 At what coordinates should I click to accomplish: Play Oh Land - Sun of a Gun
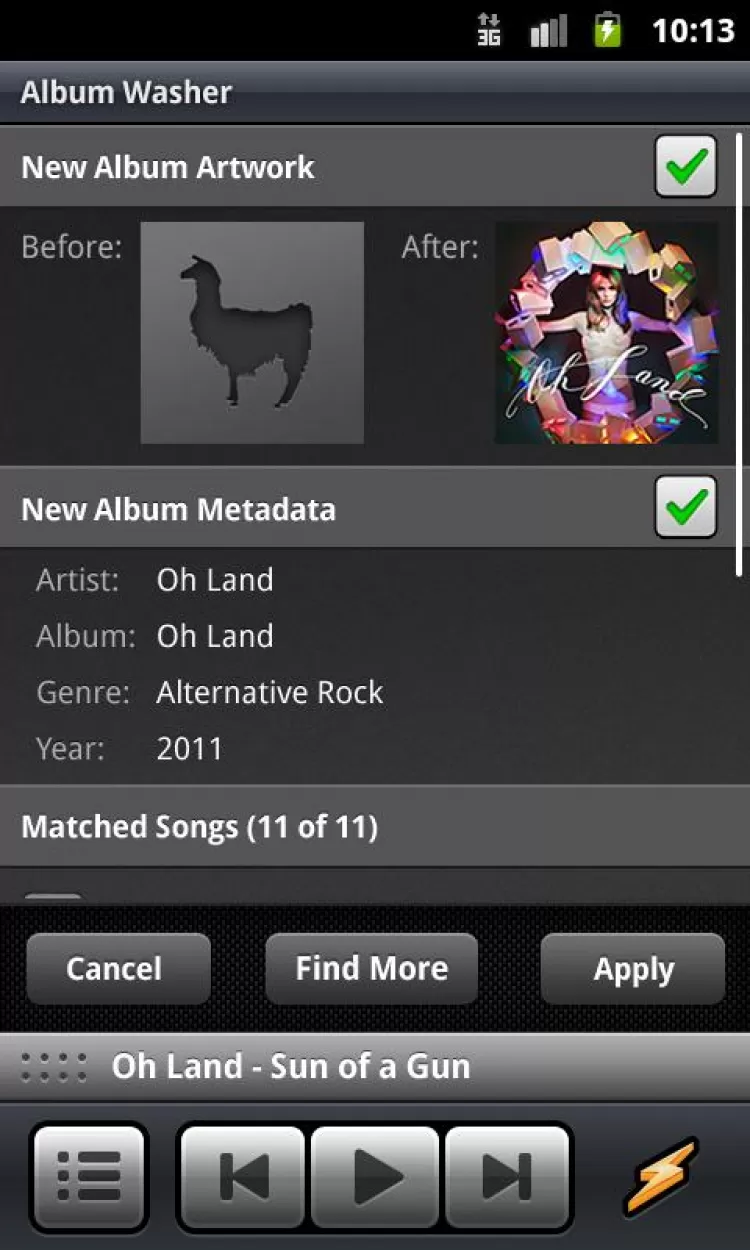click(x=375, y=1177)
